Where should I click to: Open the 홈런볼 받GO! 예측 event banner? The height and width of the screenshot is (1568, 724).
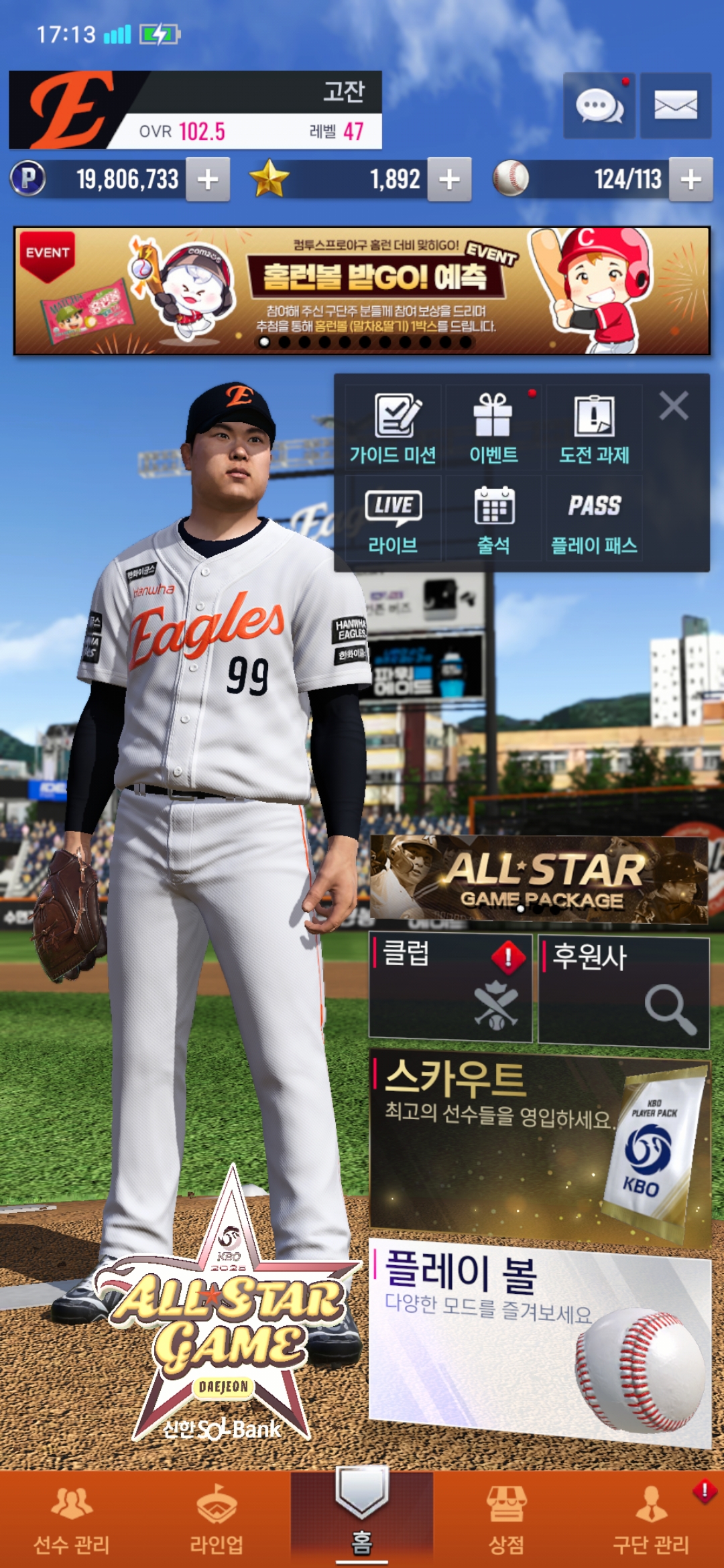(362, 290)
